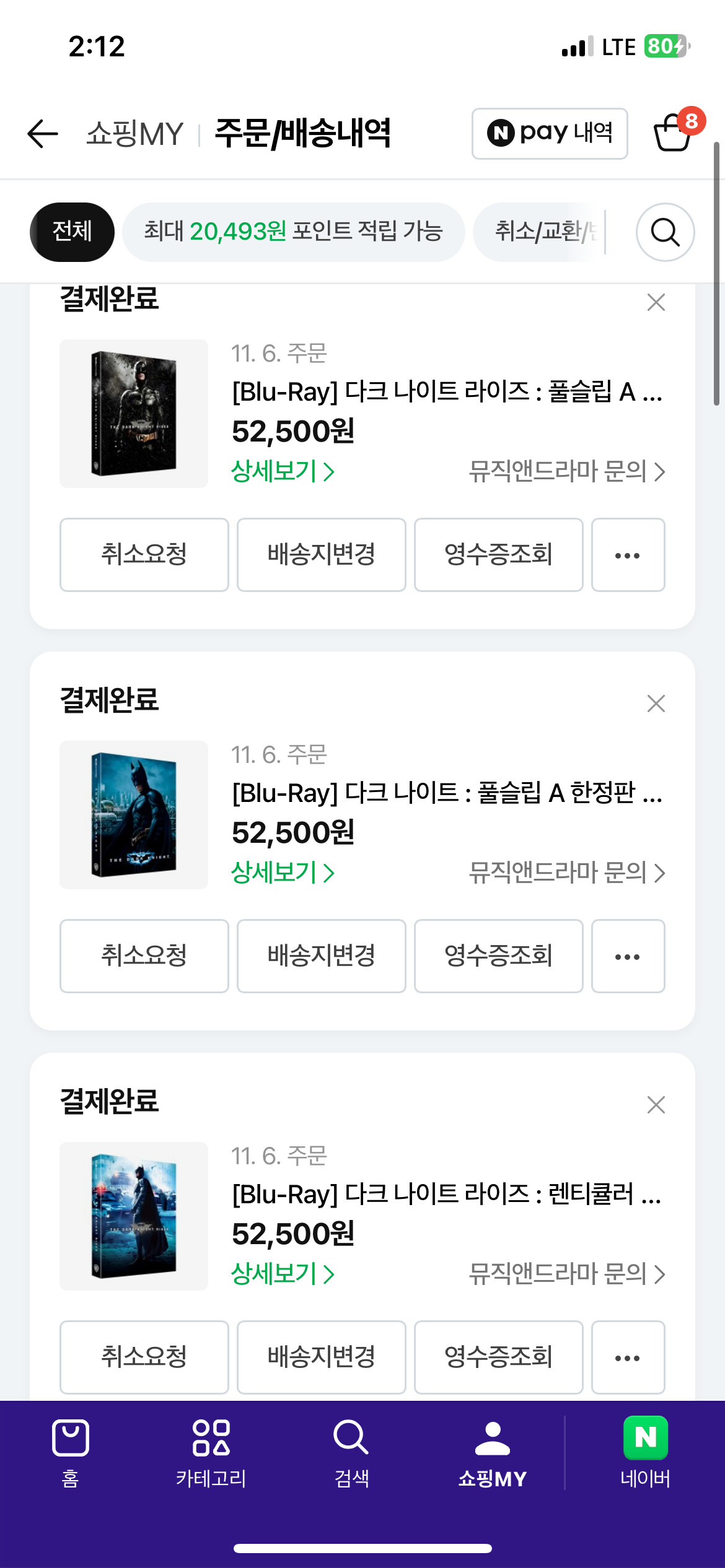Open more options for 다크 나이트 풀슬립 한정판
The image size is (725, 1568).
point(628,956)
